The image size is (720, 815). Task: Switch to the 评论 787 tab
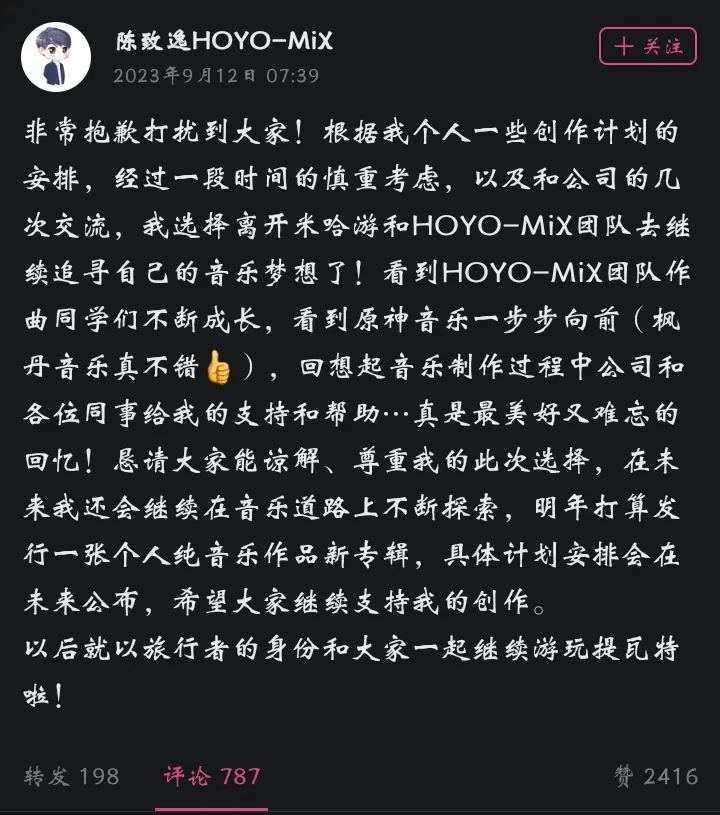pos(212,775)
